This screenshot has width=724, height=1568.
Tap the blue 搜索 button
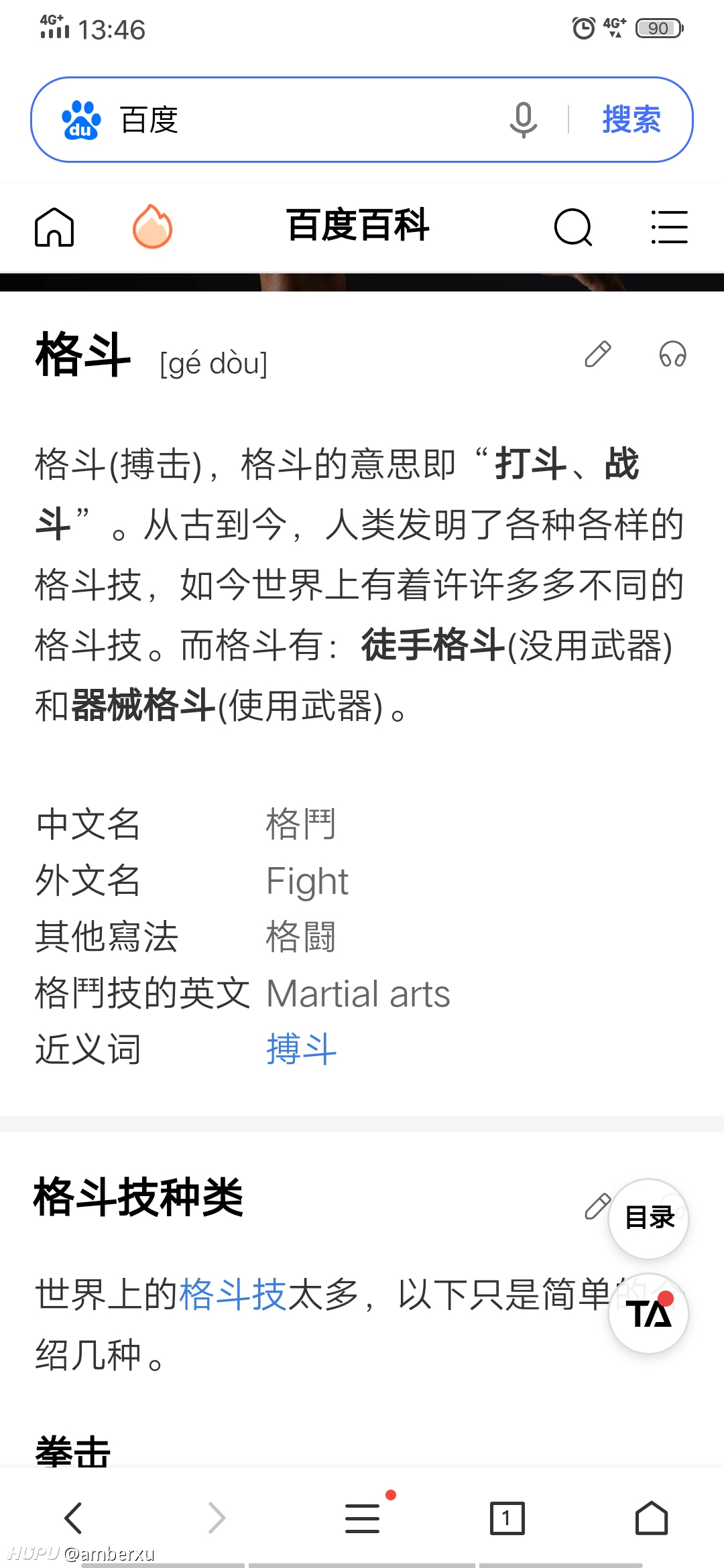coord(631,120)
